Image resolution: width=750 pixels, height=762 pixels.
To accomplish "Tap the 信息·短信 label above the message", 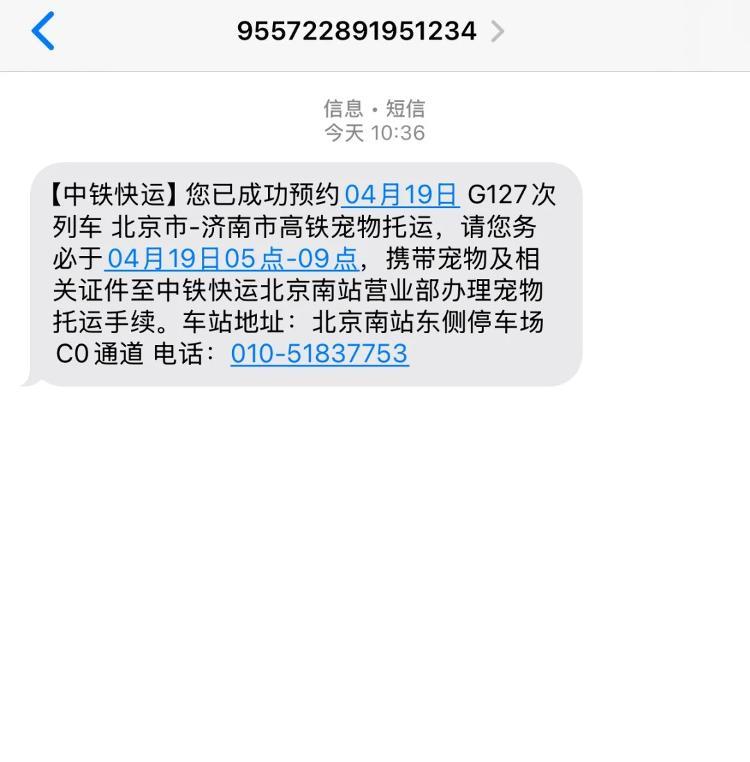I will 373,107.
